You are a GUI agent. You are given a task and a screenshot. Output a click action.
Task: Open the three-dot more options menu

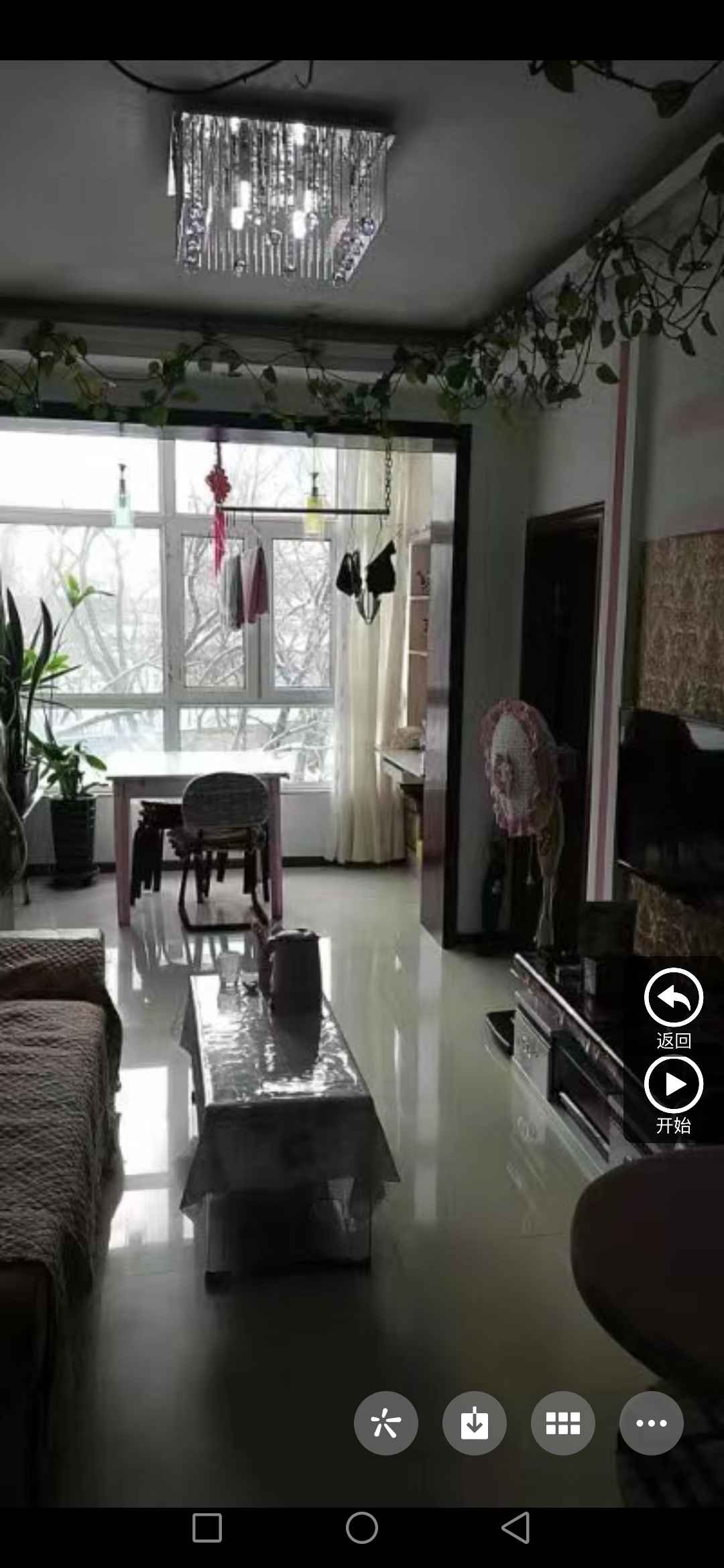pyautogui.click(x=651, y=1423)
